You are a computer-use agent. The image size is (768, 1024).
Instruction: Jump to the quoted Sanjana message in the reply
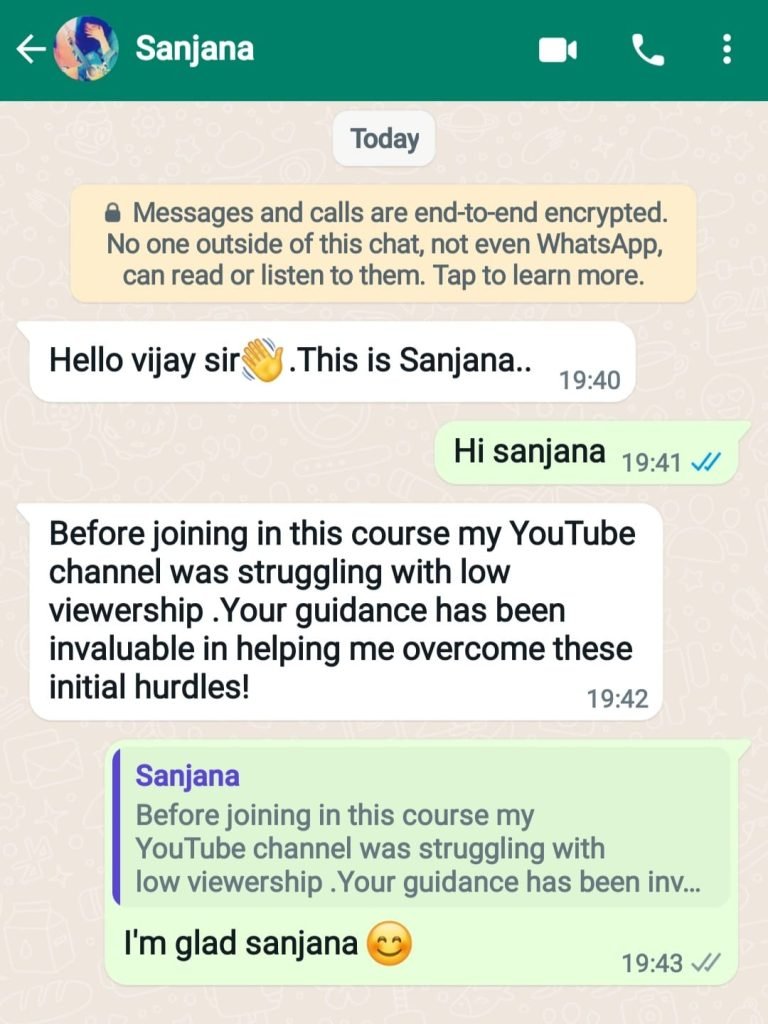(x=420, y=828)
